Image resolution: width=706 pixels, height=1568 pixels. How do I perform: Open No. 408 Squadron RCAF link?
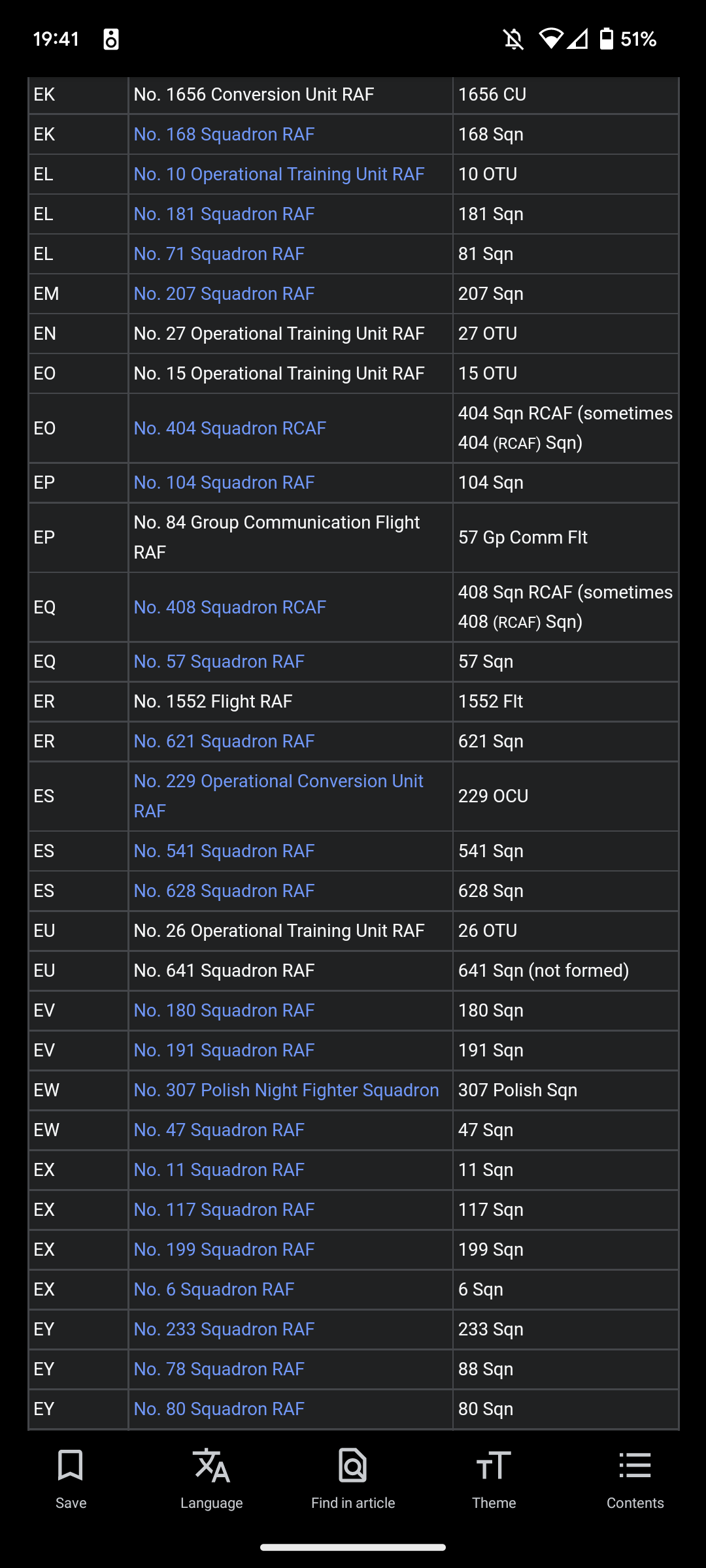point(230,608)
